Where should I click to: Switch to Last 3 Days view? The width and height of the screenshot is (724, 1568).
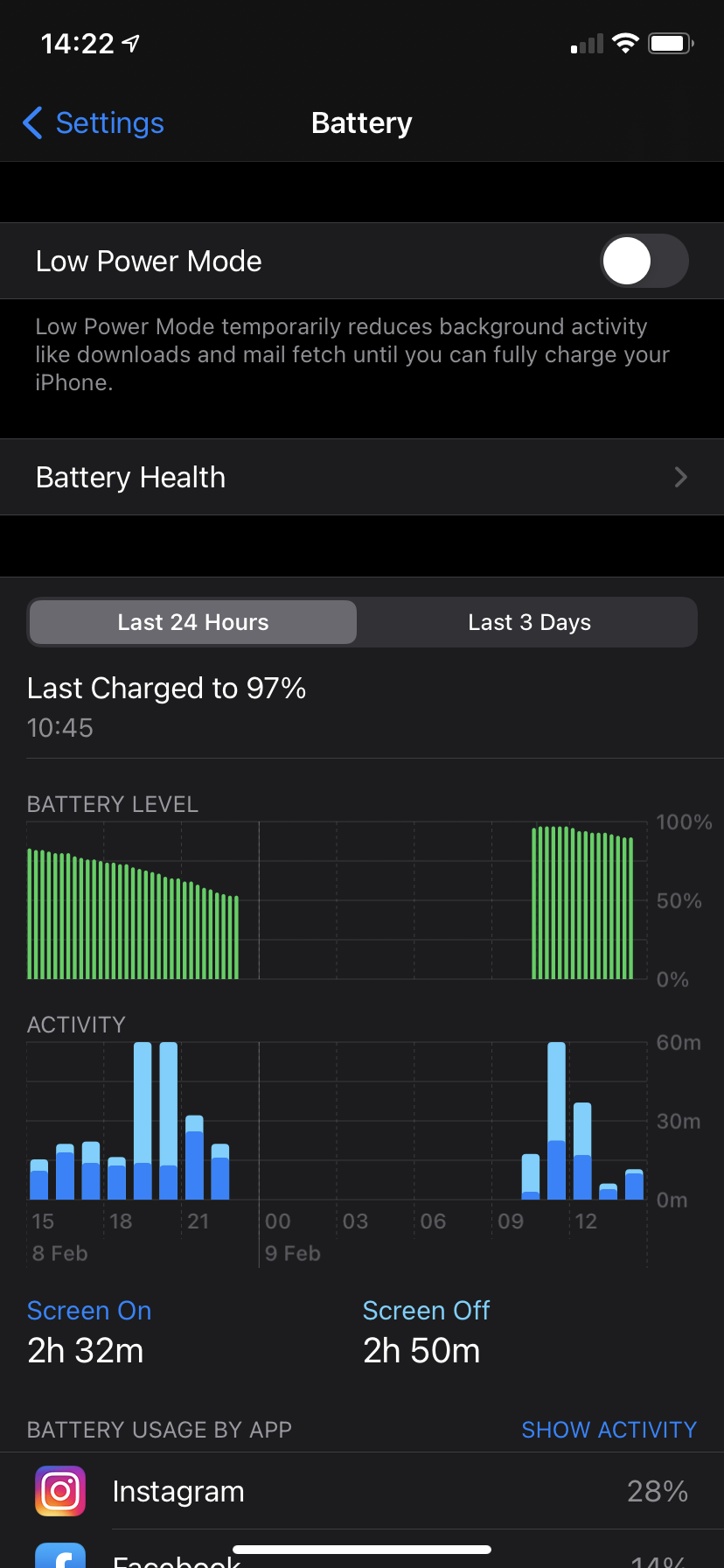point(529,622)
